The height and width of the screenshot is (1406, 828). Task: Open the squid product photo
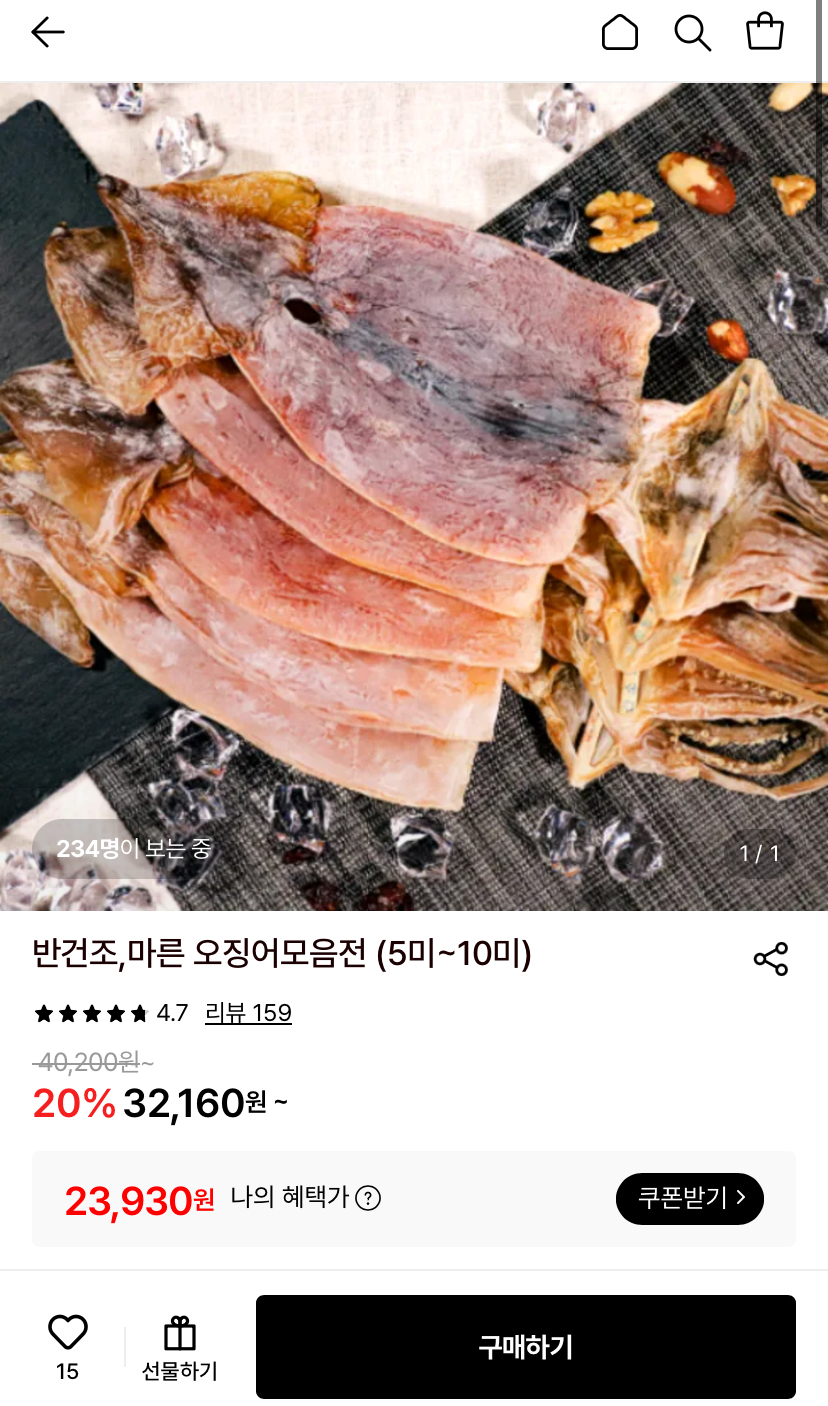414,496
